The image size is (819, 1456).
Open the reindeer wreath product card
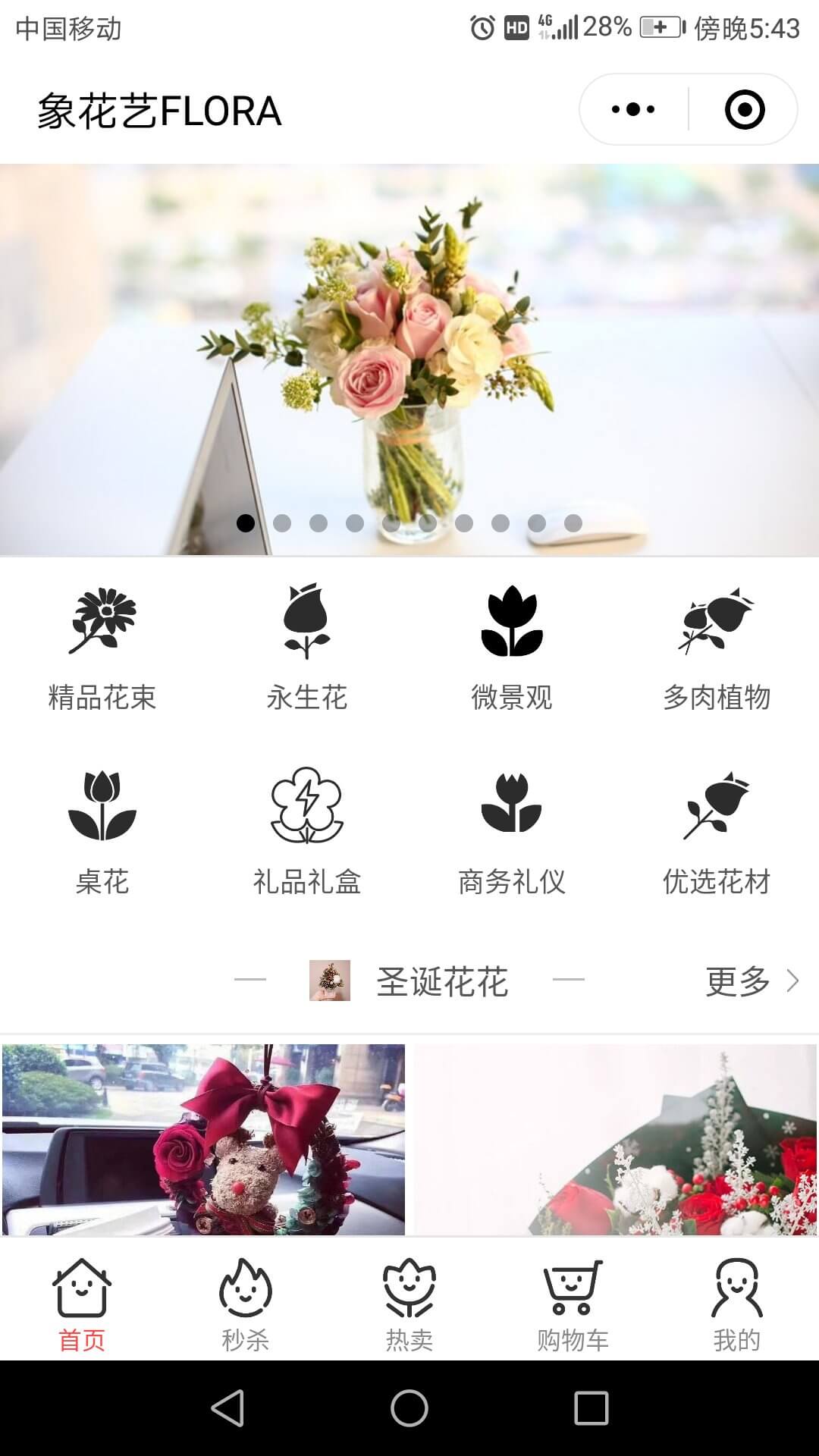click(203, 1139)
